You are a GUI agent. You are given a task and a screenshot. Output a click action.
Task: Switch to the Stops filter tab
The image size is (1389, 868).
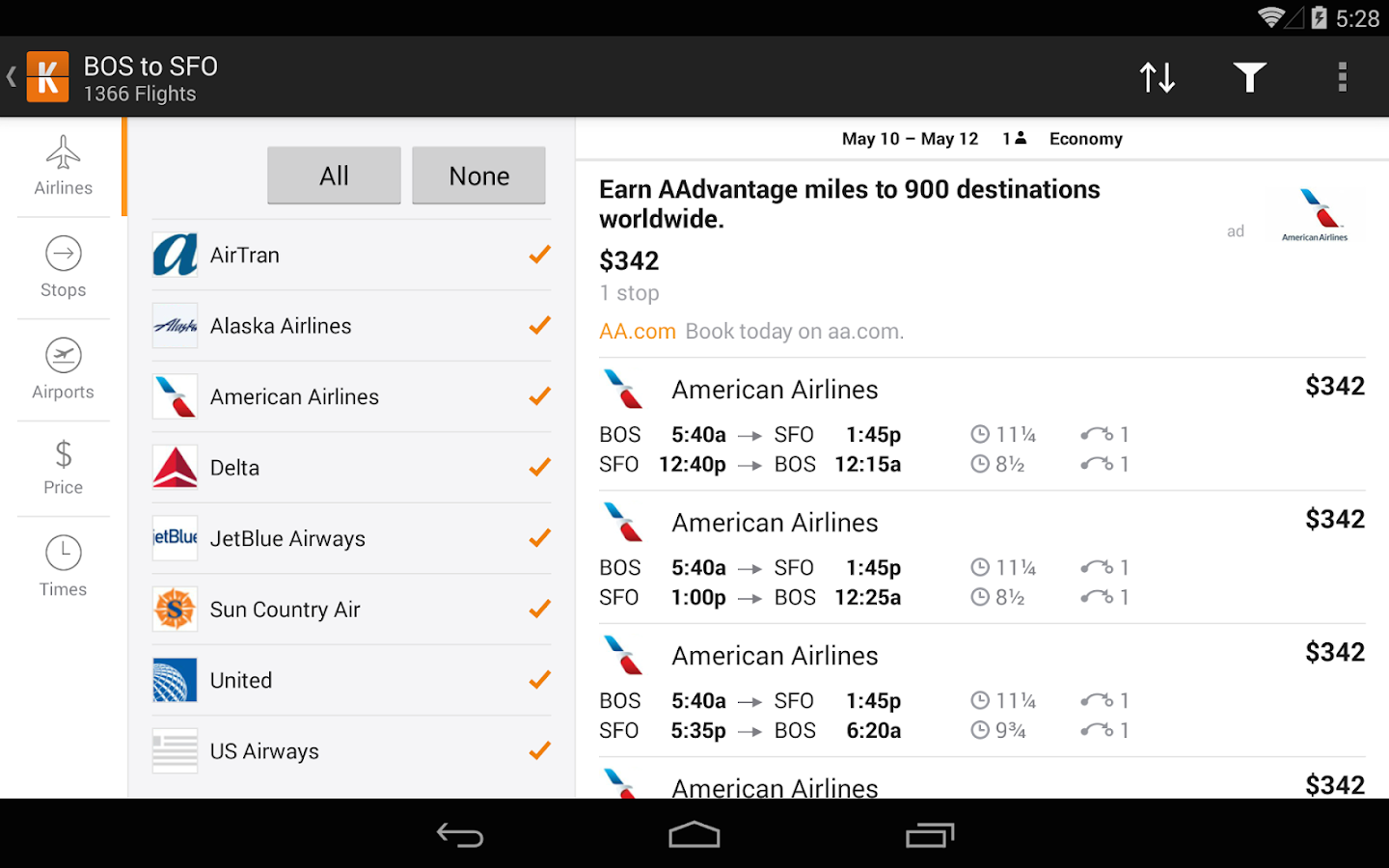[x=64, y=267]
